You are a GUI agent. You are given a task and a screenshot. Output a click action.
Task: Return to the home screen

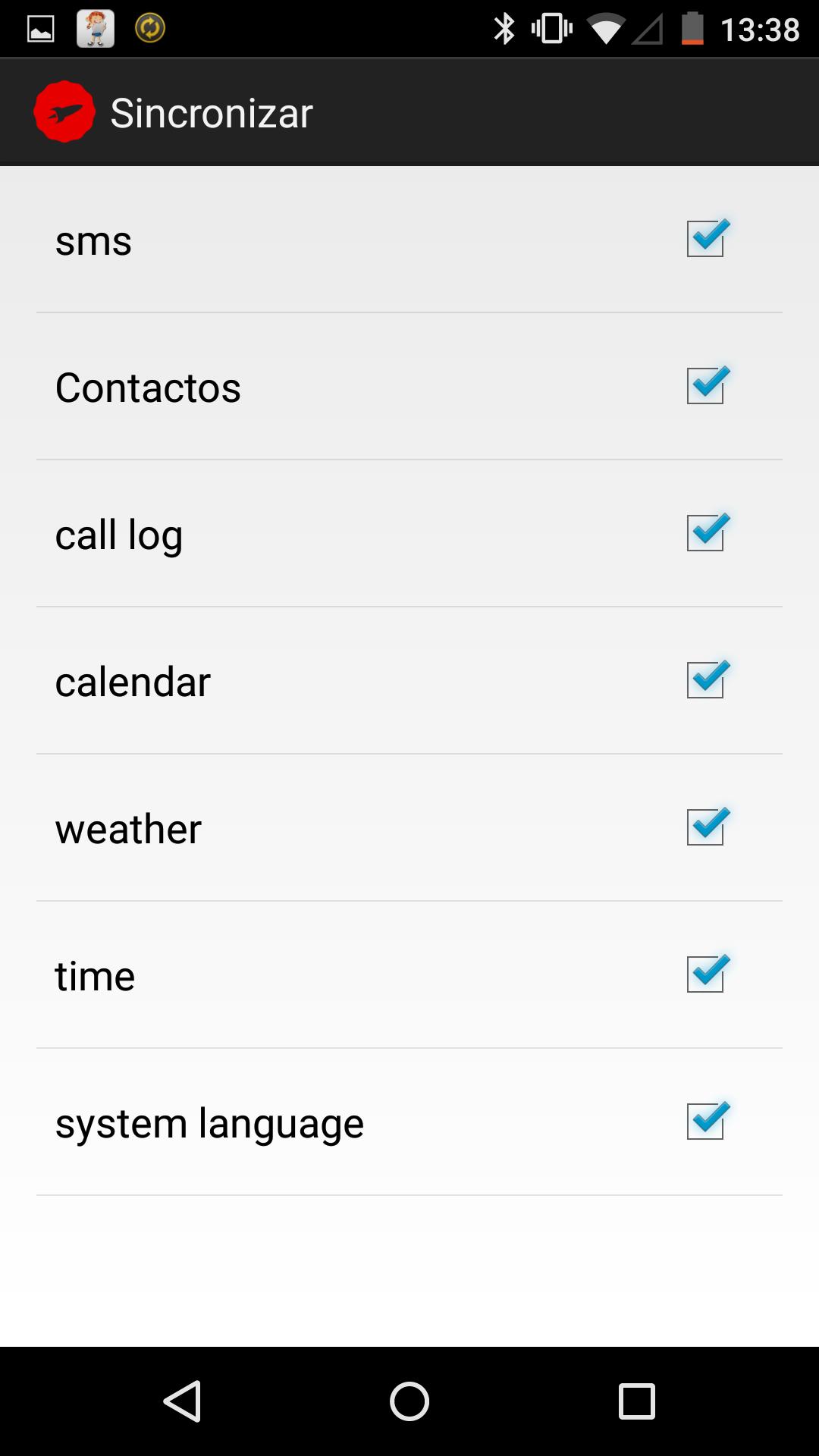point(409,1401)
